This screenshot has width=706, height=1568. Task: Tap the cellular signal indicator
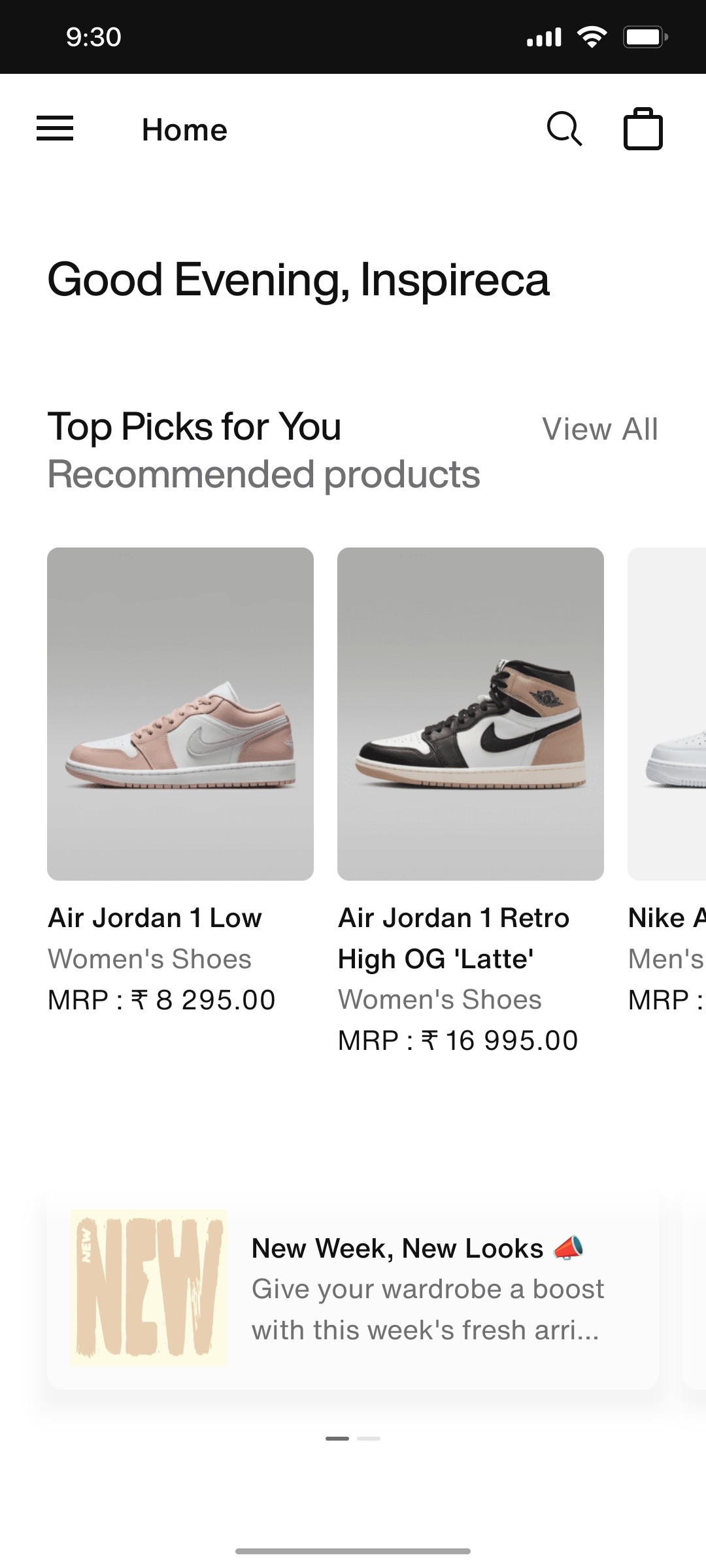click(x=545, y=37)
